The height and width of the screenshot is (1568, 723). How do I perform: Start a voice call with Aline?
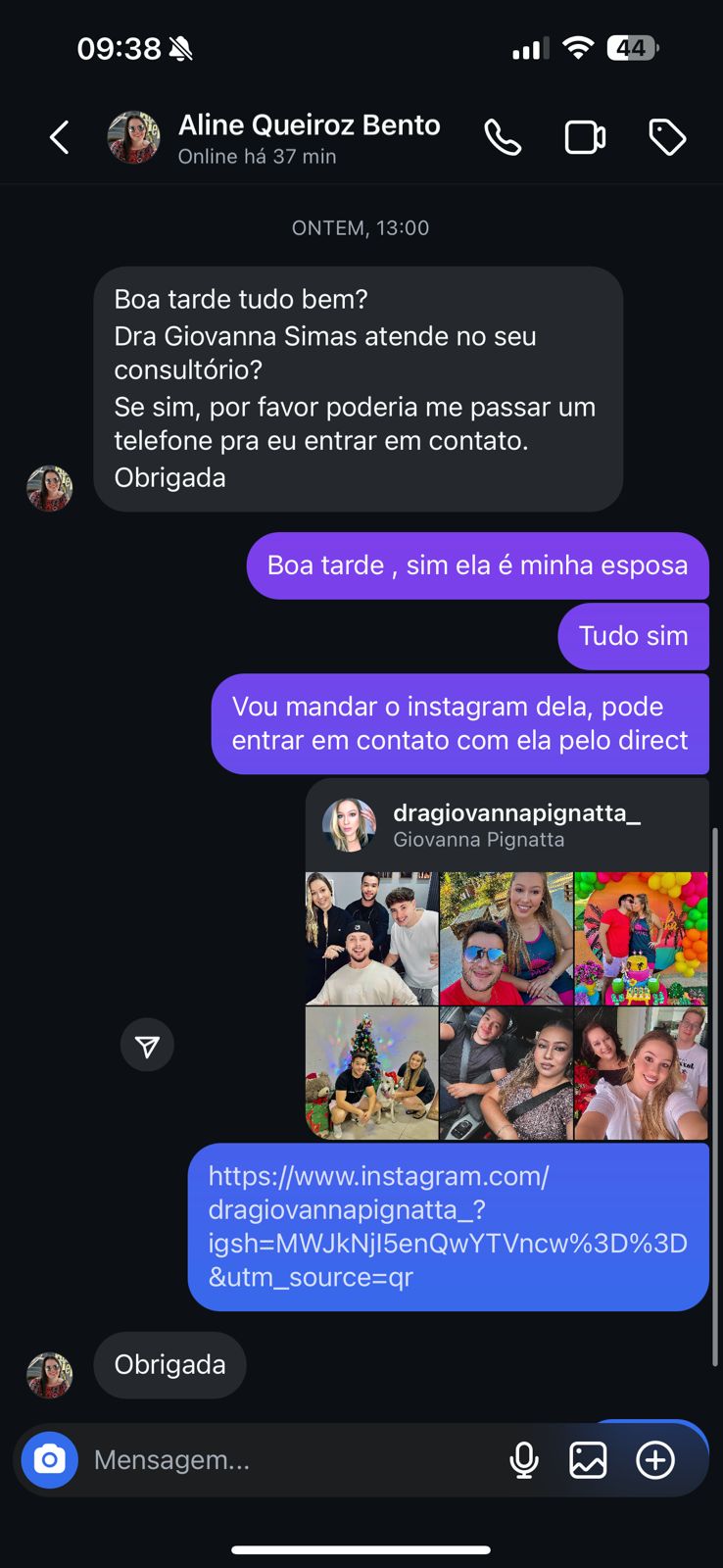(x=503, y=138)
